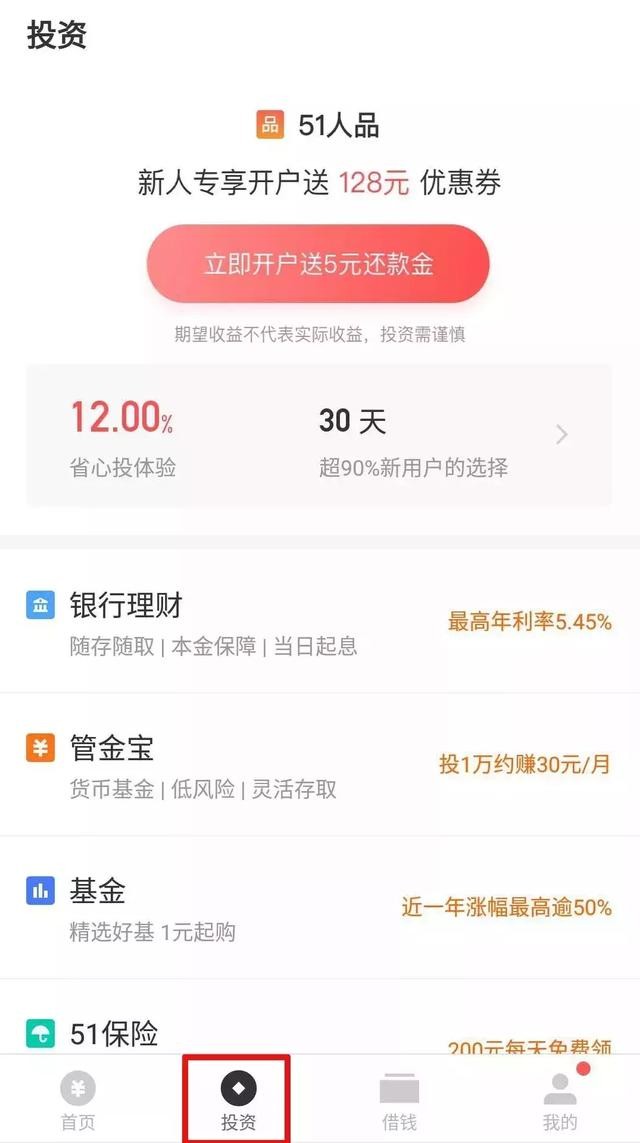The image size is (640, 1143).
Task: Tap 立即开户送5元还款金 button
Action: point(318,264)
